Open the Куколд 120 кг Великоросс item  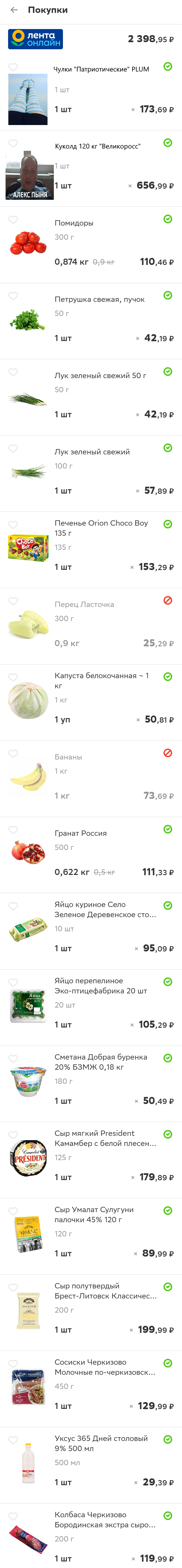[x=97, y=147]
